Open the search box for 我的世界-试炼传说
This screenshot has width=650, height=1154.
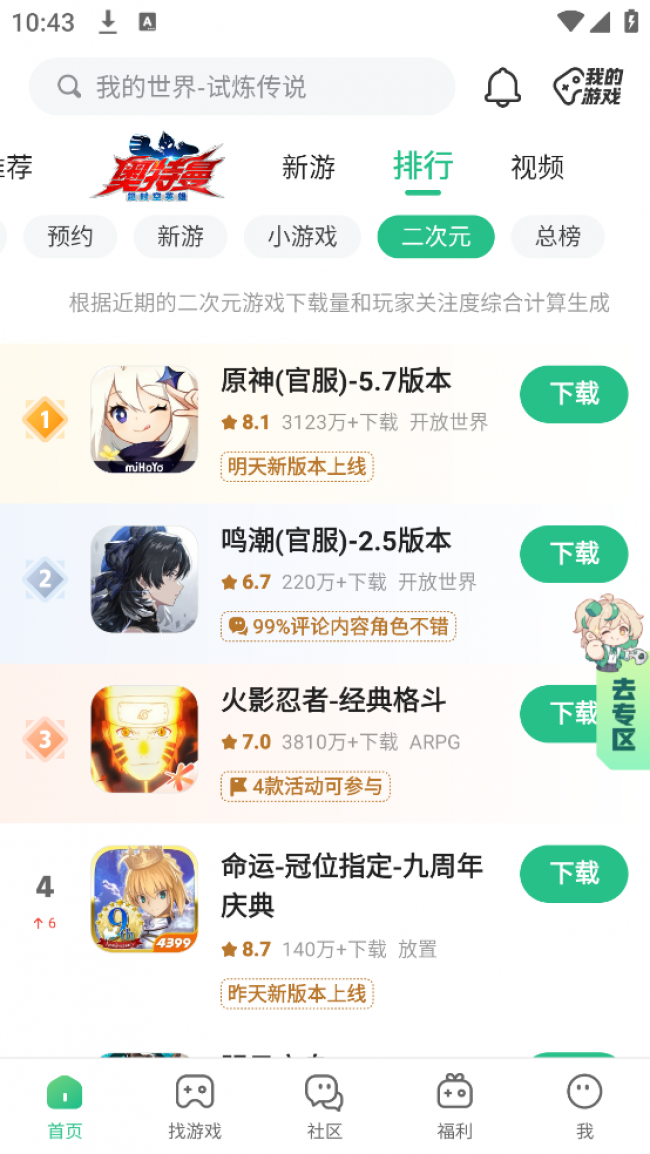240,87
